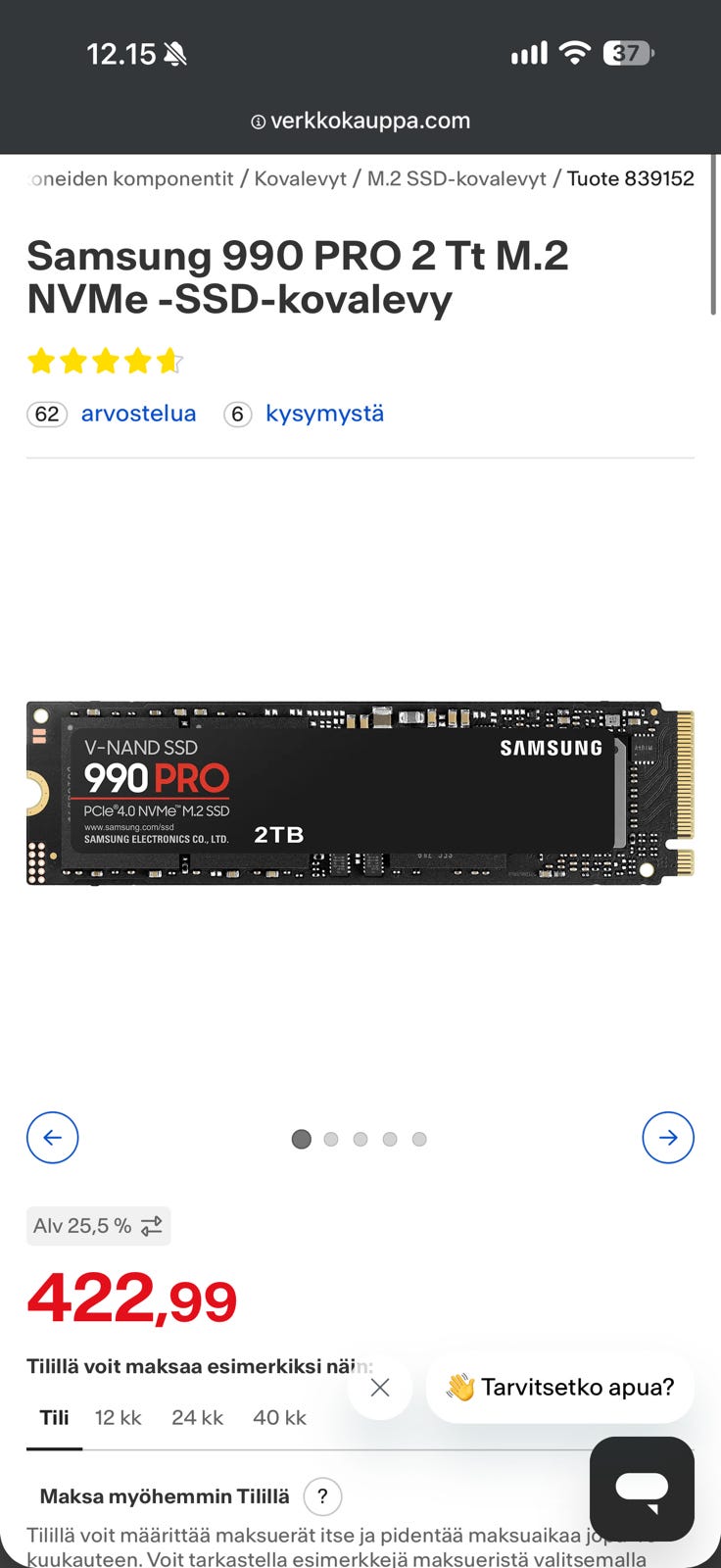Open the Samsung 990 PRO product image

[x=360, y=793]
